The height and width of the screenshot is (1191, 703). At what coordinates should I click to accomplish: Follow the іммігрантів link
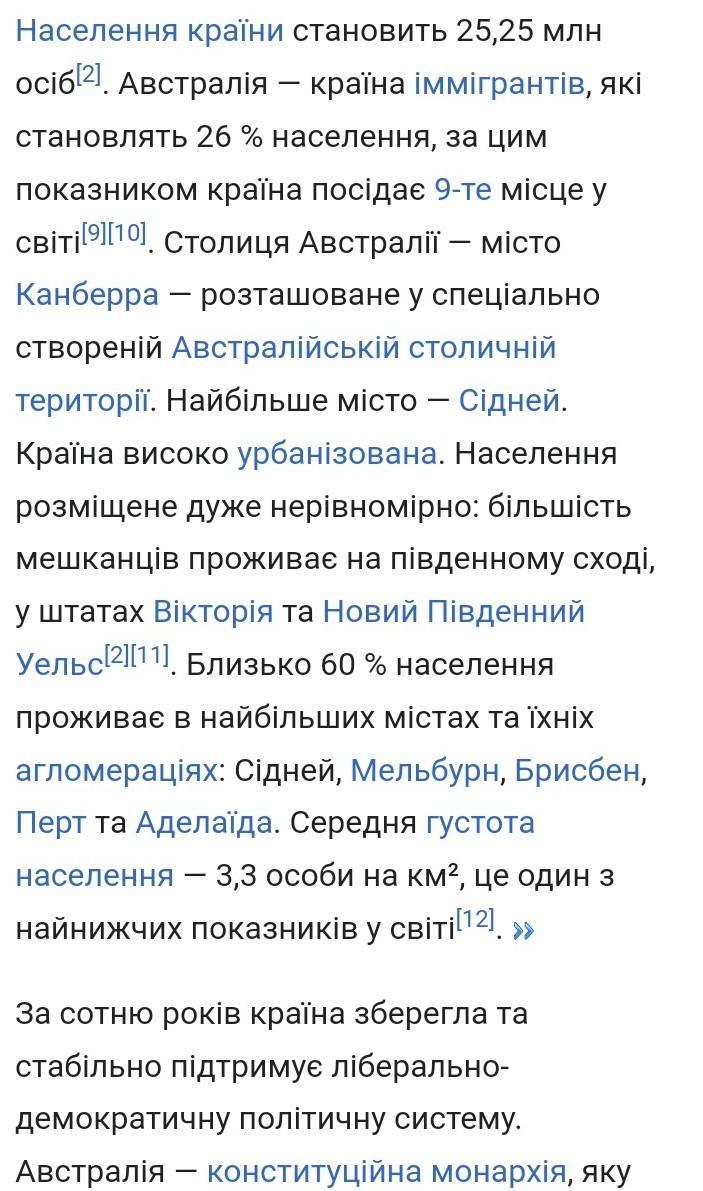(x=500, y=84)
